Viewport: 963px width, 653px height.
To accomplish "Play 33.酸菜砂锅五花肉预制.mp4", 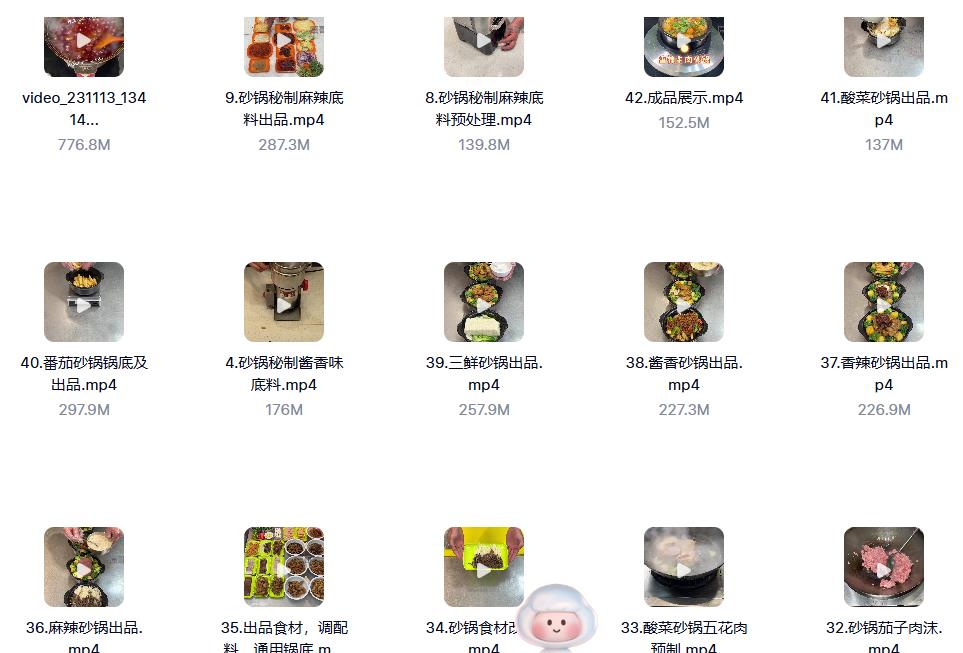I will pyautogui.click(x=684, y=567).
